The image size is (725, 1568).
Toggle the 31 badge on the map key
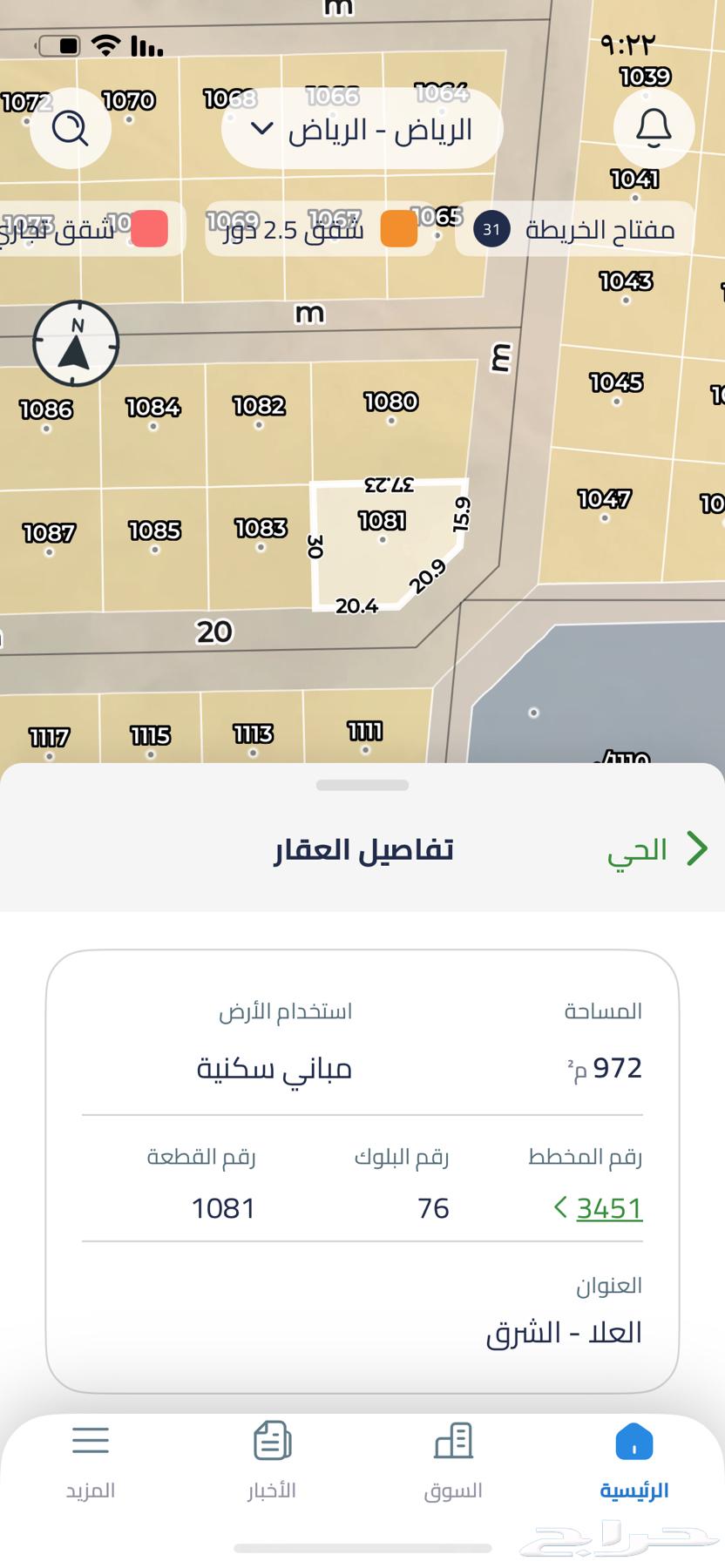tap(491, 229)
